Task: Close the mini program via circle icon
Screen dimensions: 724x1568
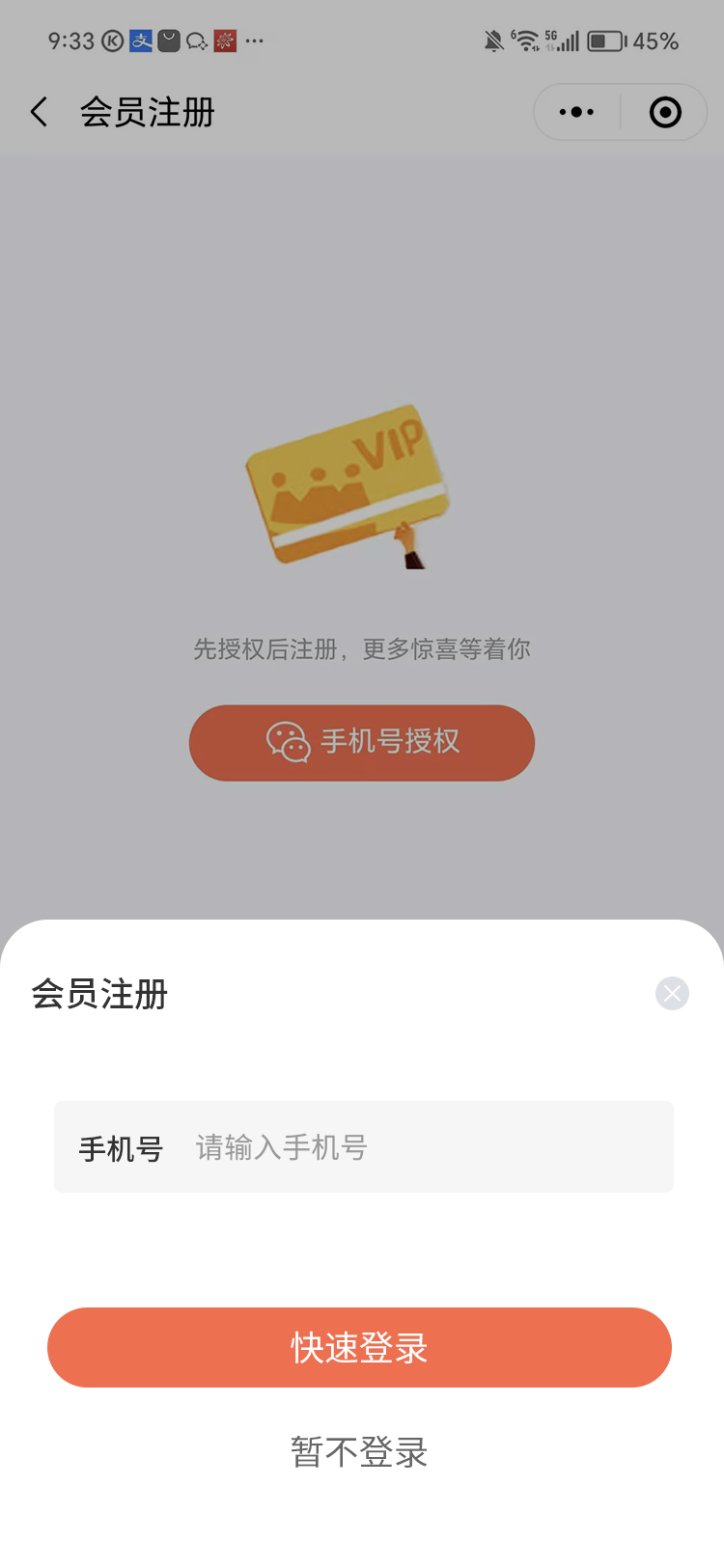Action: pyautogui.click(x=665, y=112)
